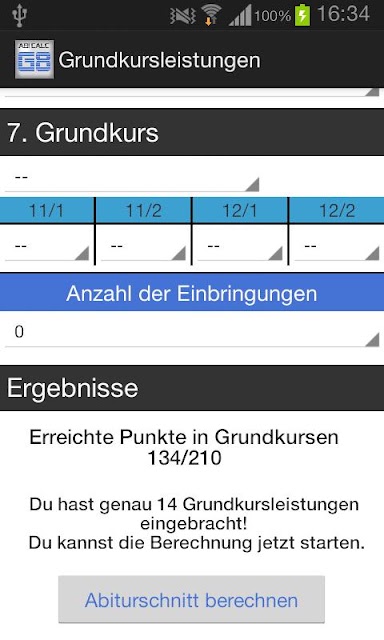Open the Anzahl der Einbringungen dropdown

tap(192, 332)
